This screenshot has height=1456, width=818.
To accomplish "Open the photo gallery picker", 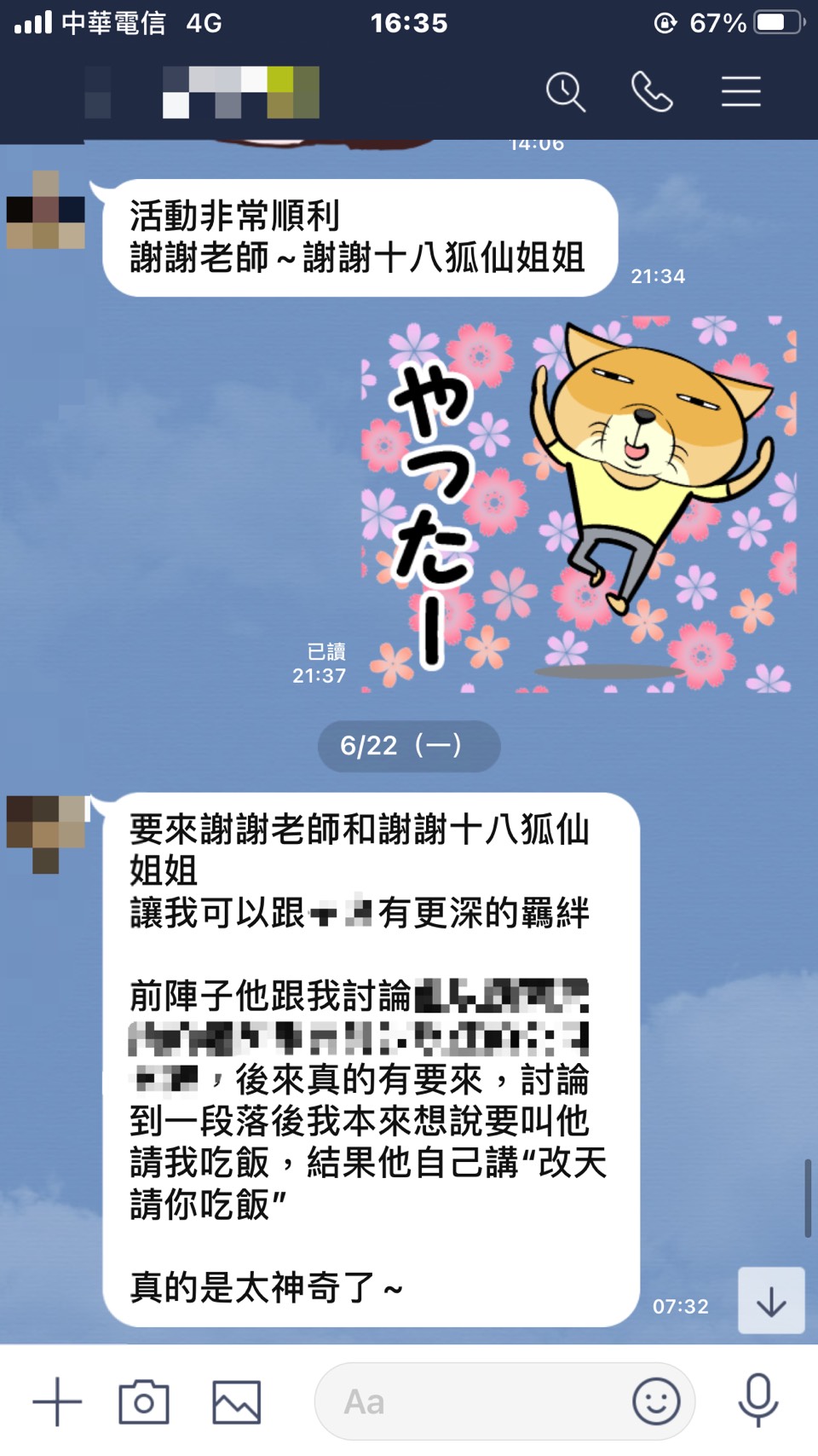I will click(236, 1401).
